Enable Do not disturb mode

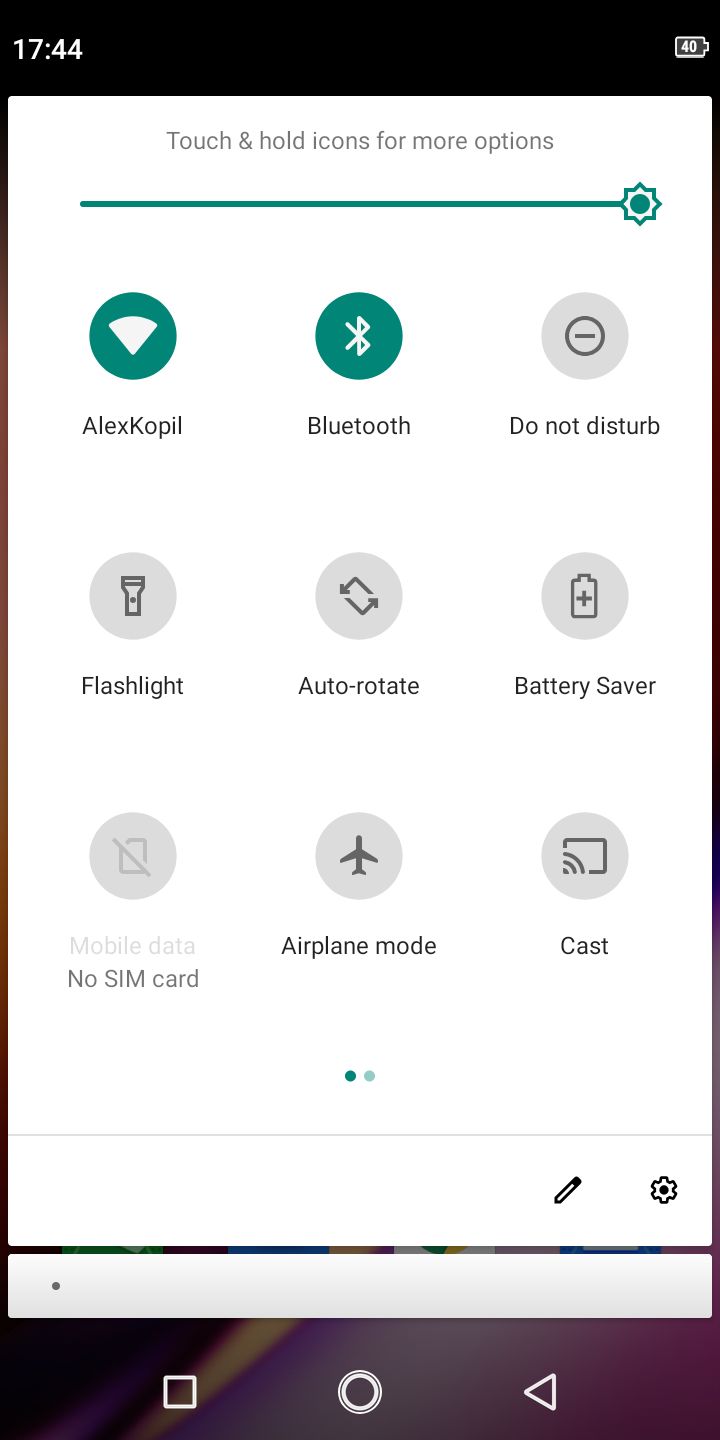(585, 336)
